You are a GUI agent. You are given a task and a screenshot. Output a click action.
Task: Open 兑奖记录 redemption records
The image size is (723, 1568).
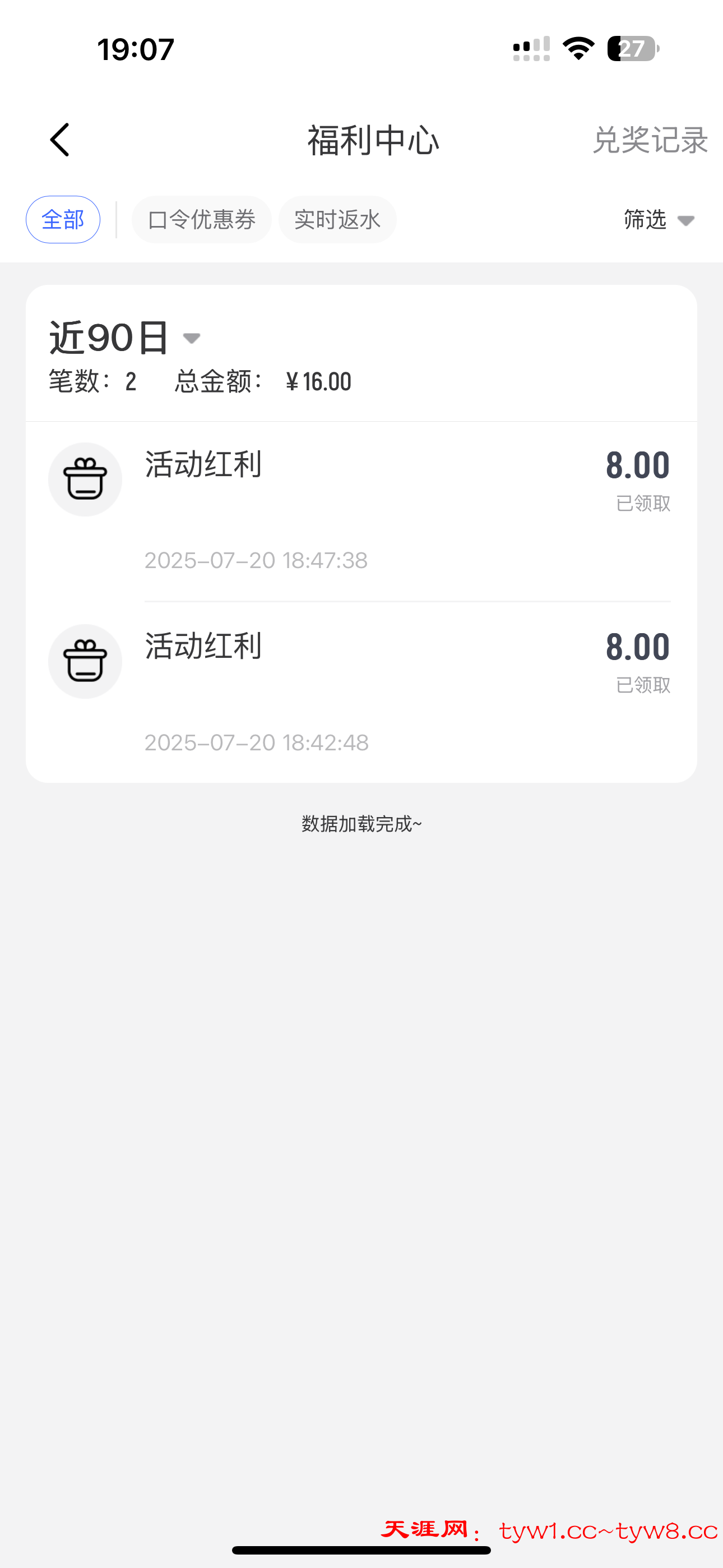tap(650, 141)
